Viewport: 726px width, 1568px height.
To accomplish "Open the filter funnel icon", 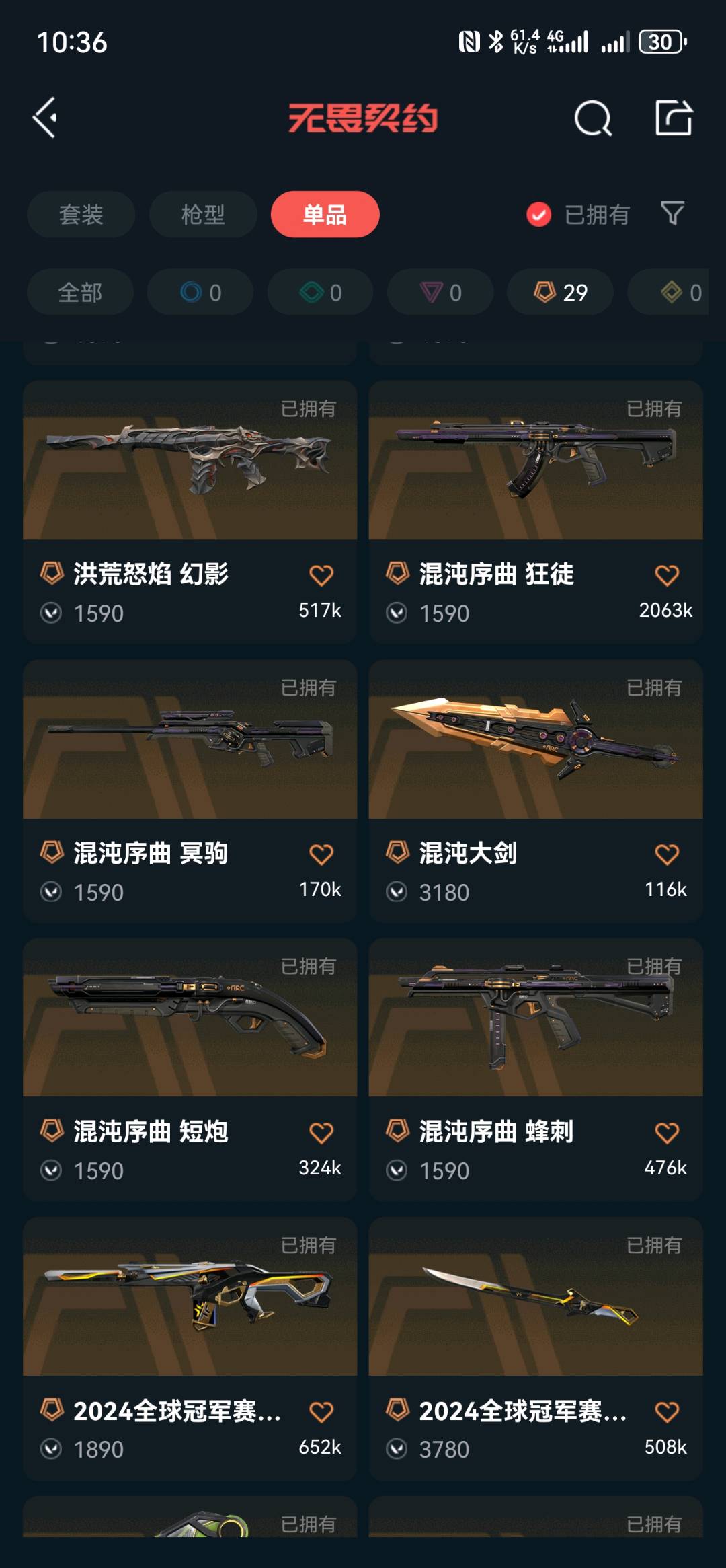I will pos(672,214).
